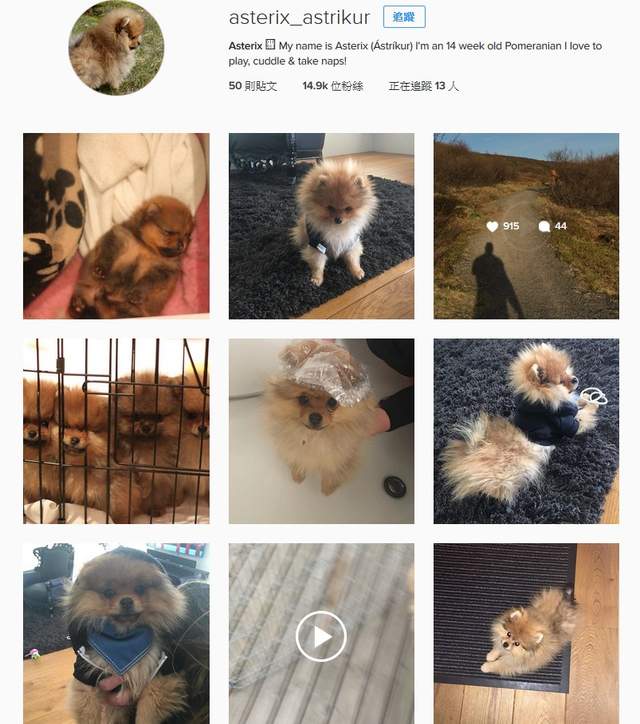Open the sleeping puppy on pink blanket post
The width and height of the screenshot is (640, 724).
116,226
